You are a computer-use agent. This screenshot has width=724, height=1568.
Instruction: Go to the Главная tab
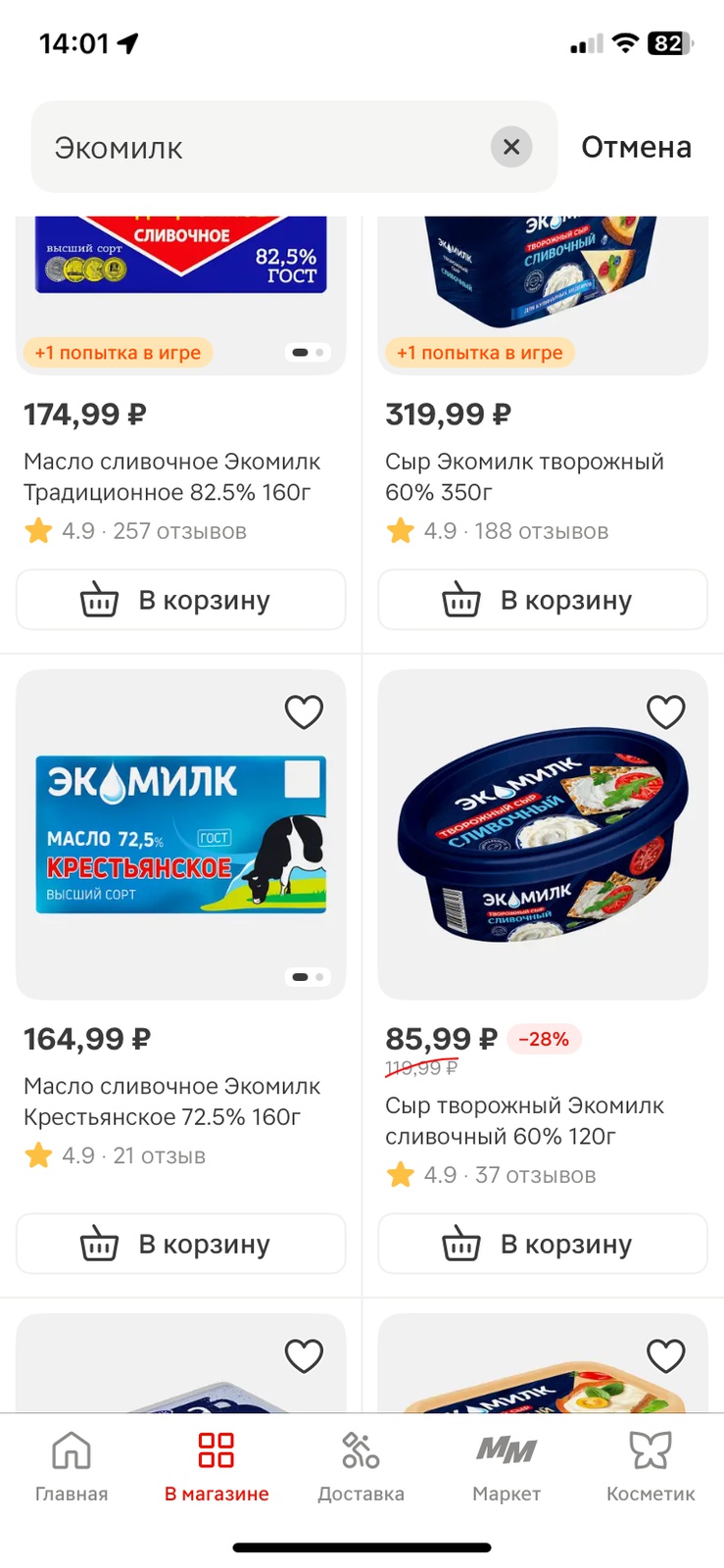(72, 1466)
